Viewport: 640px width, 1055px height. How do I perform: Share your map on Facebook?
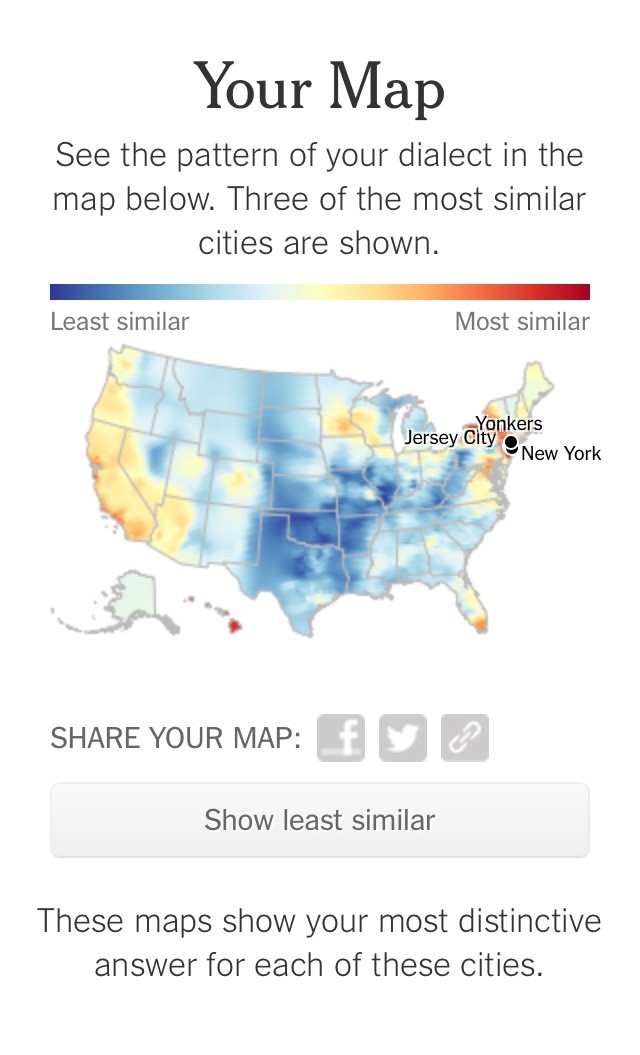tap(341, 738)
